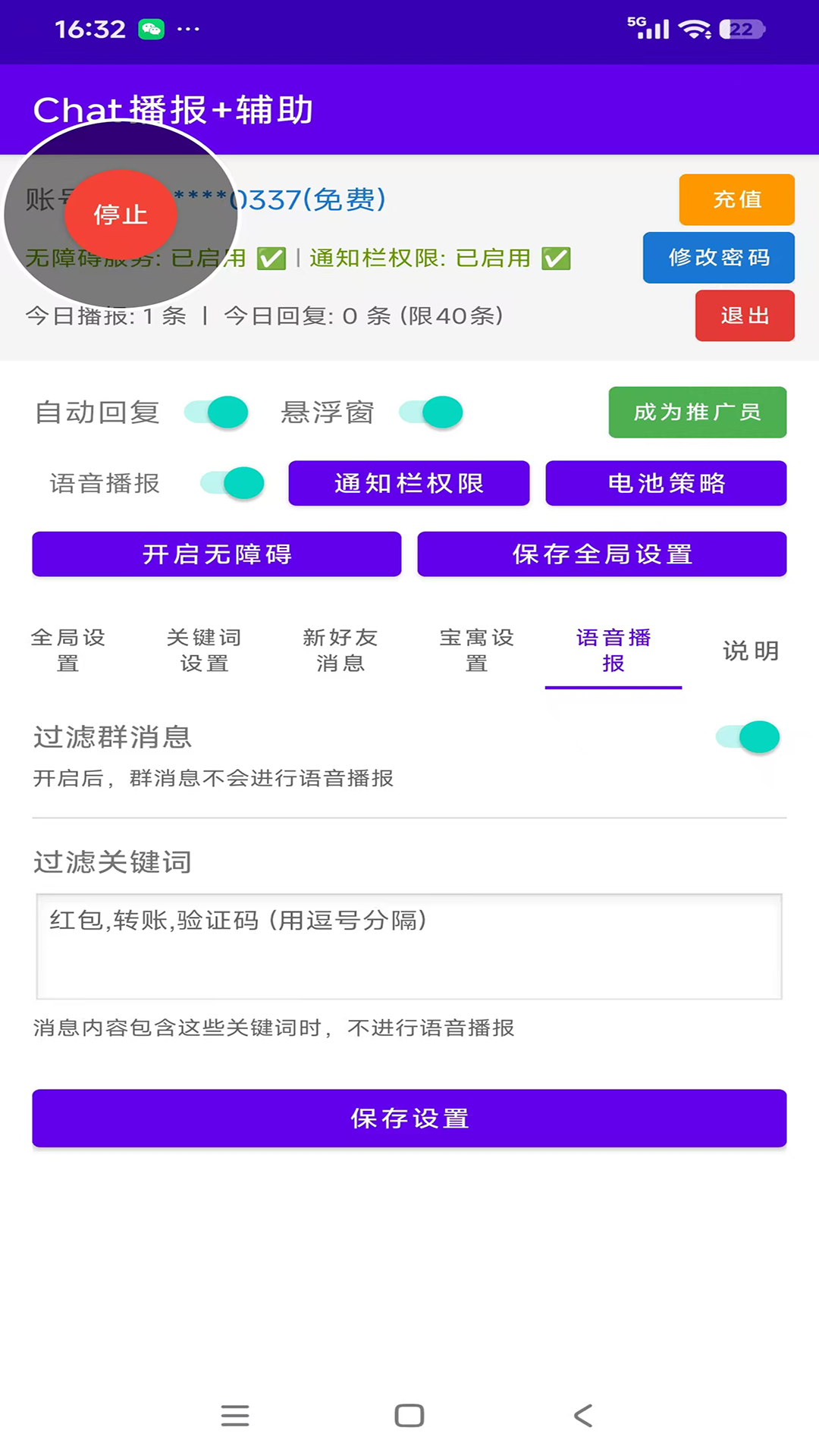The height and width of the screenshot is (1456, 819).
Task: Turn off the 悬浮窗 switch
Action: tap(430, 413)
